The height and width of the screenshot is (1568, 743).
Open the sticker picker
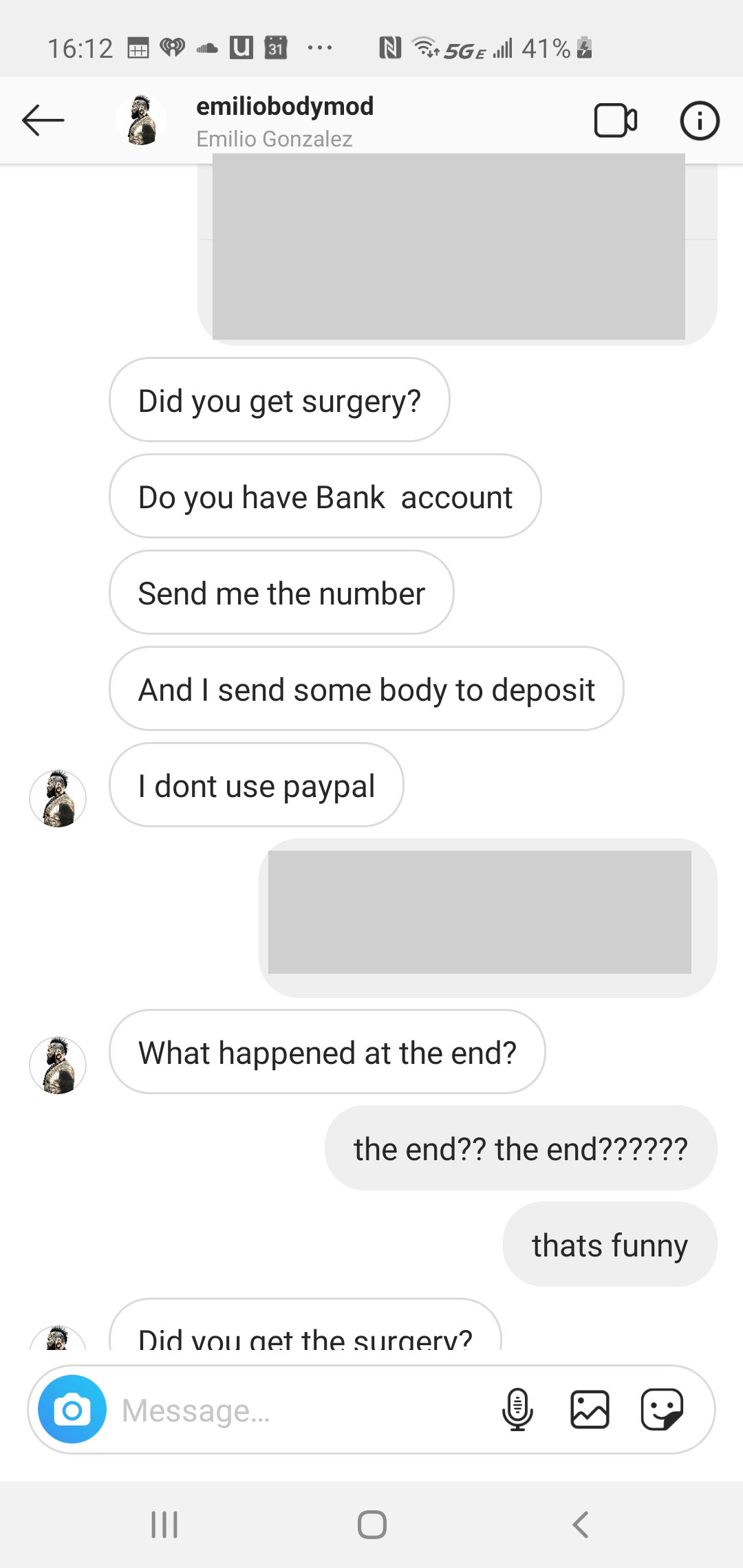661,1409
